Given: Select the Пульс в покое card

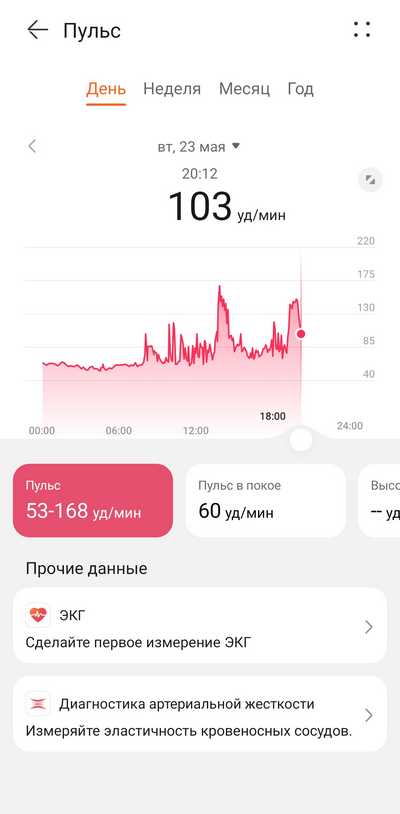Looking at the screenshot, I should (266, 500).
